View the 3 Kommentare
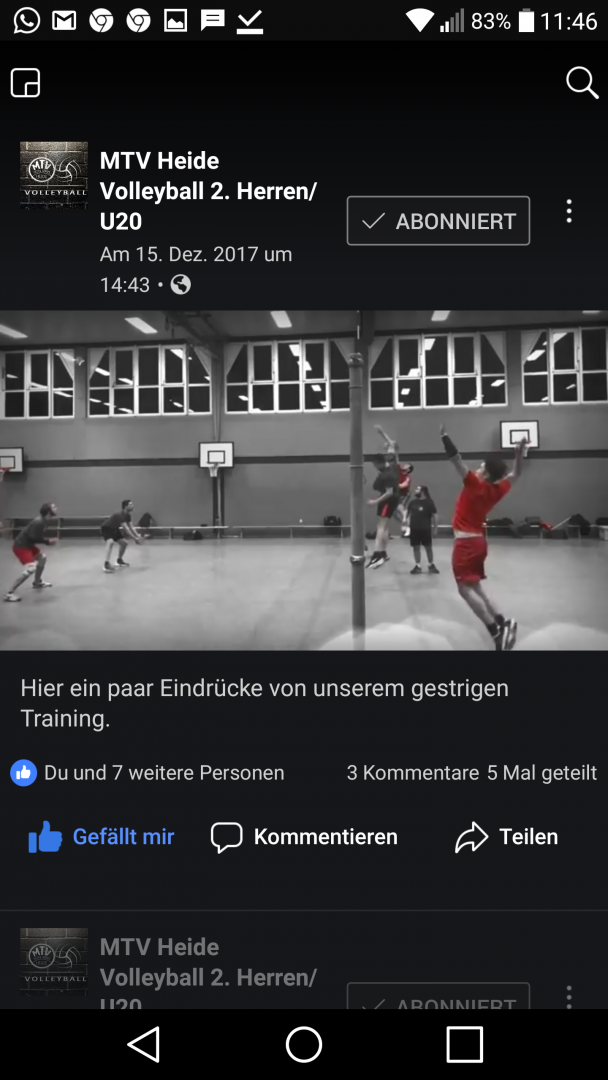This screenshot has height=1080, width=608. click(412, 773)
